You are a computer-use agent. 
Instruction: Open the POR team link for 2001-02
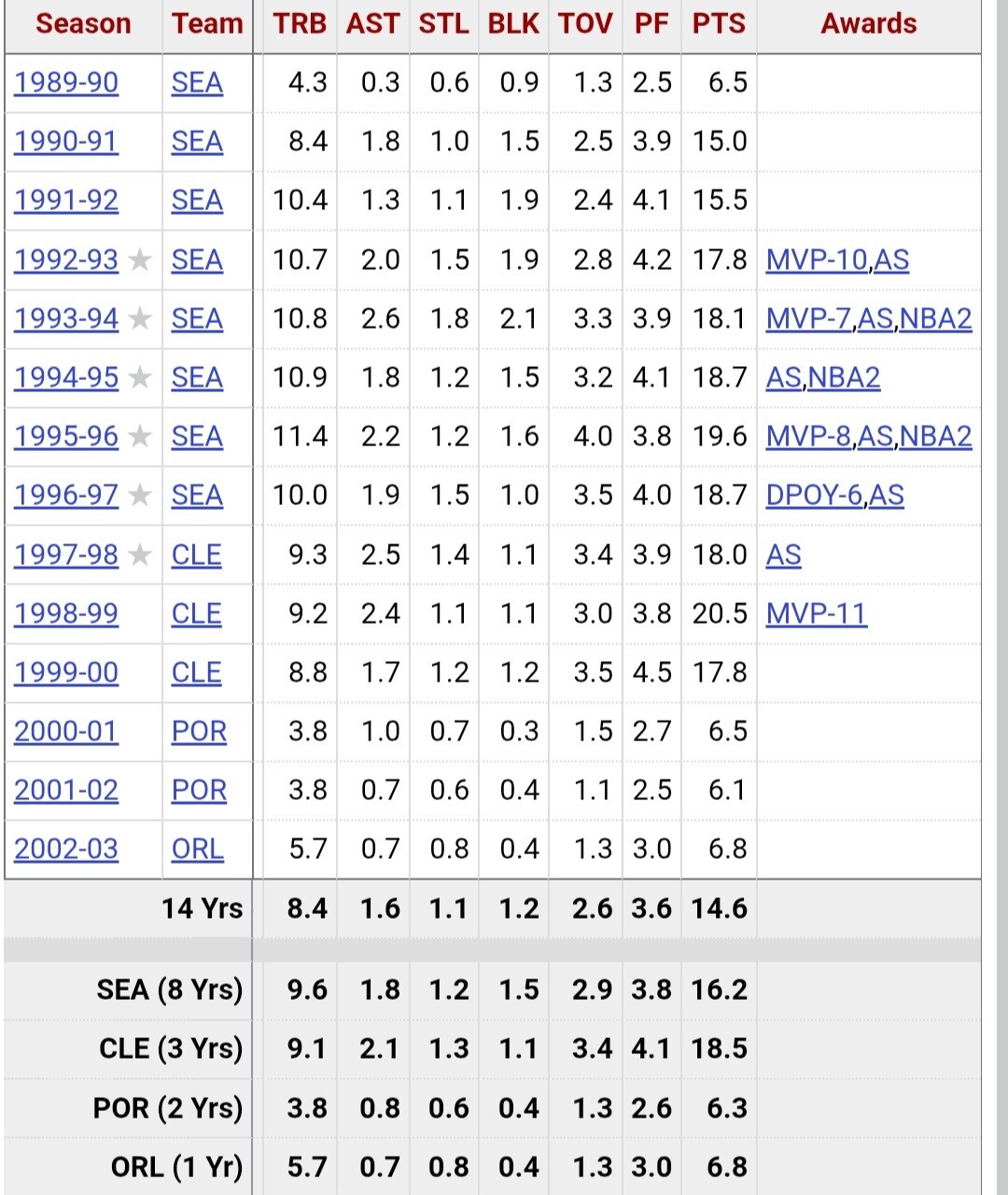199,790
